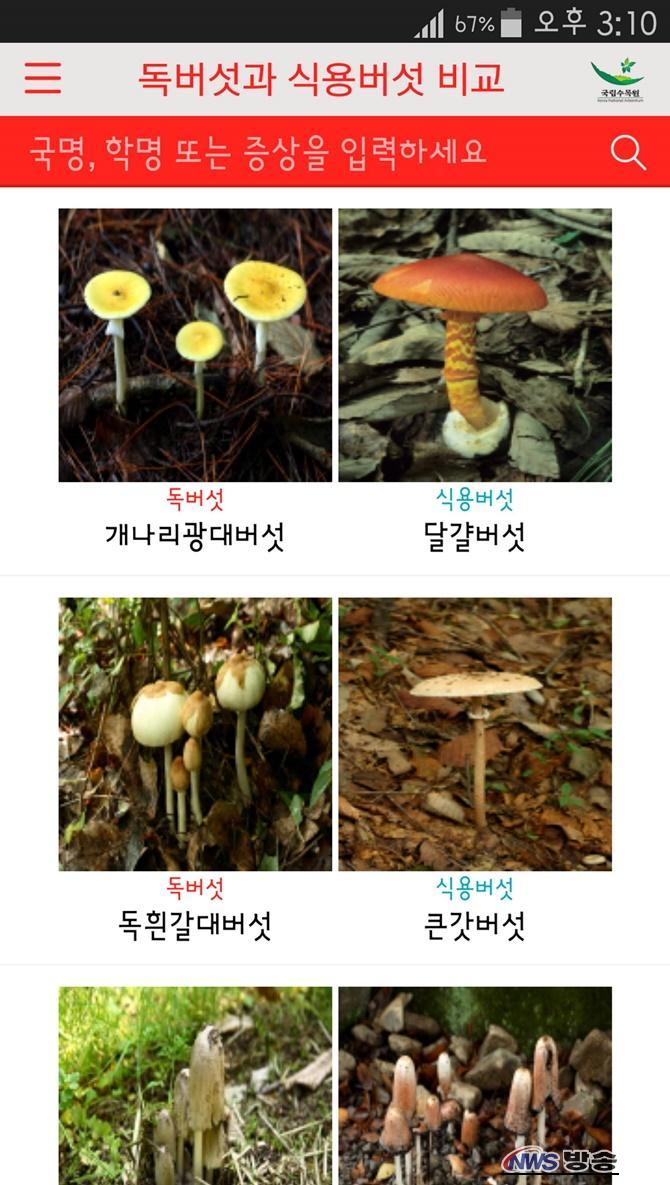The width and height of the screenshot is (670, 1185).
Task: Open the hamburger drawer menu
Action: 42,78
